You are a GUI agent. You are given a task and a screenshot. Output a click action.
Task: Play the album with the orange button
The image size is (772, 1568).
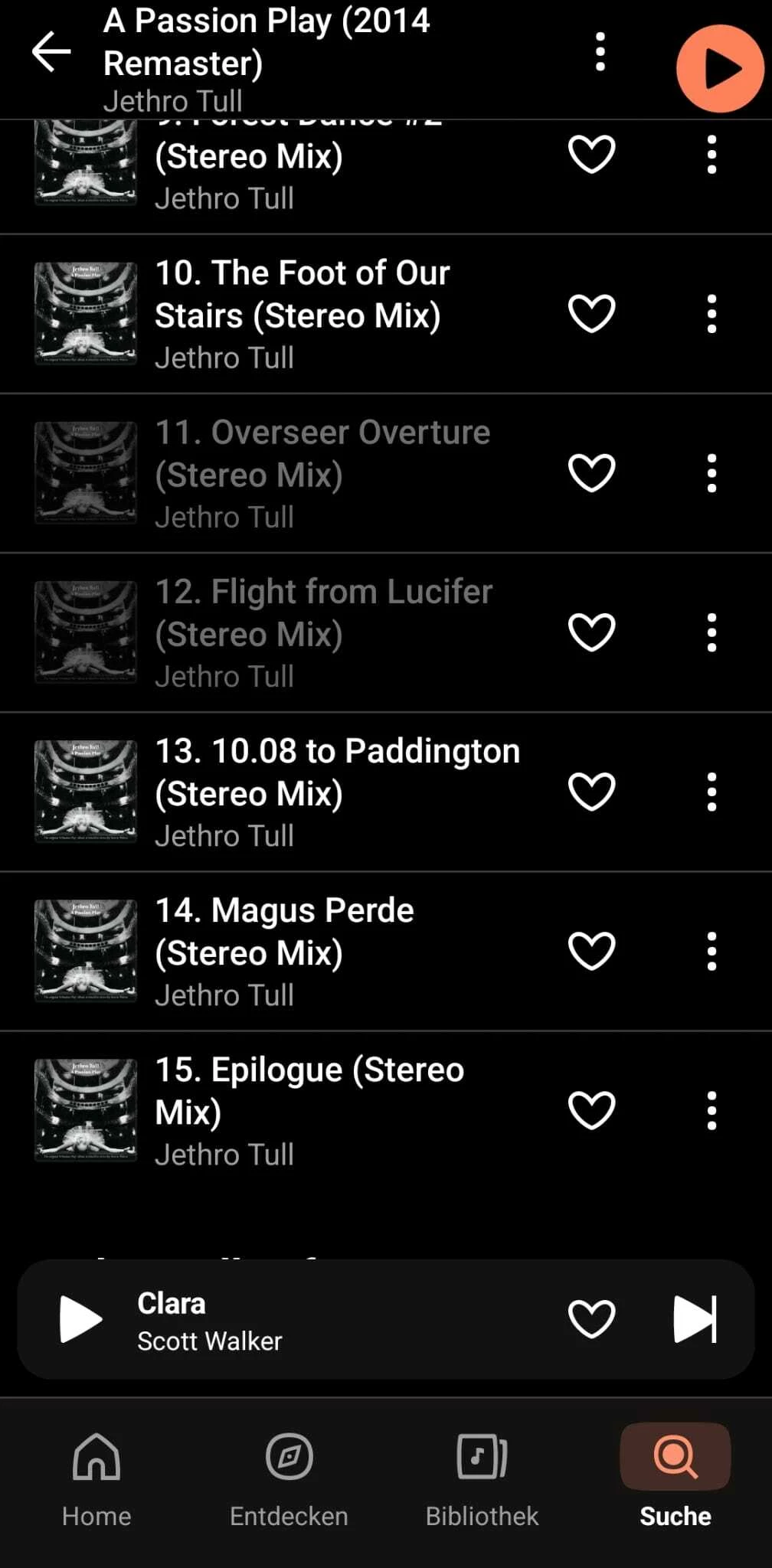(720, 69)
